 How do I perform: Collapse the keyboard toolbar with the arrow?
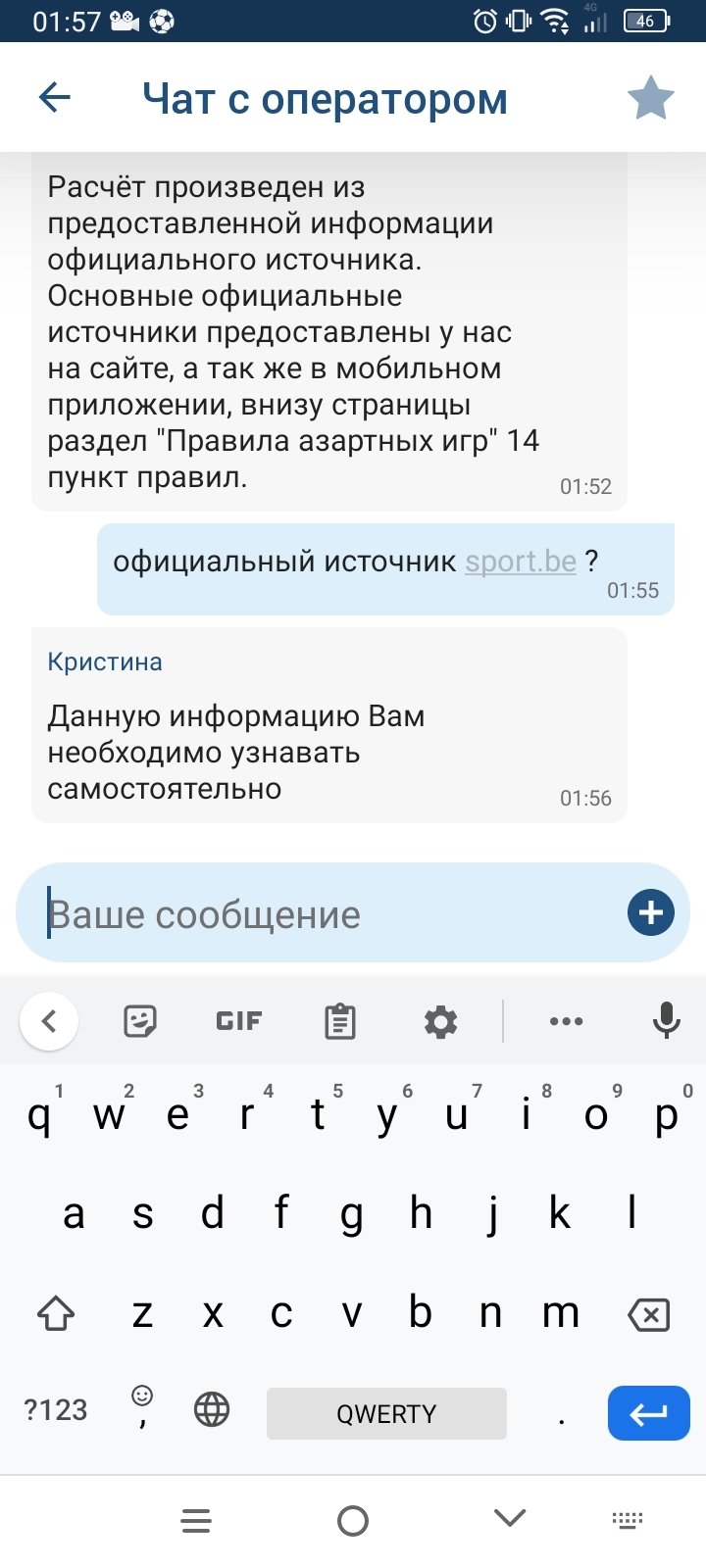coord(49,1021)
